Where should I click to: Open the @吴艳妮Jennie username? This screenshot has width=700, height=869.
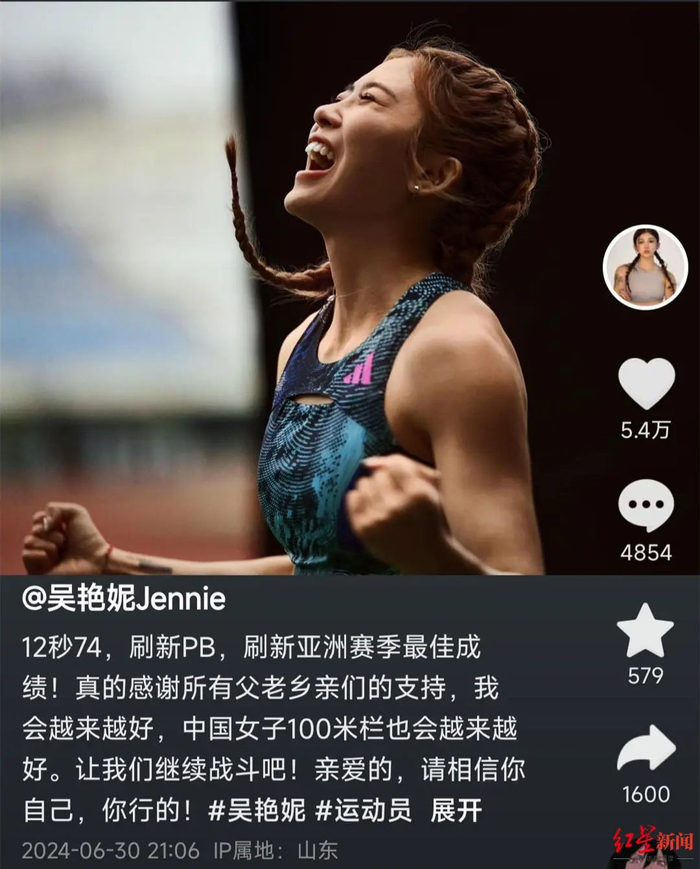tap(123, 600)
